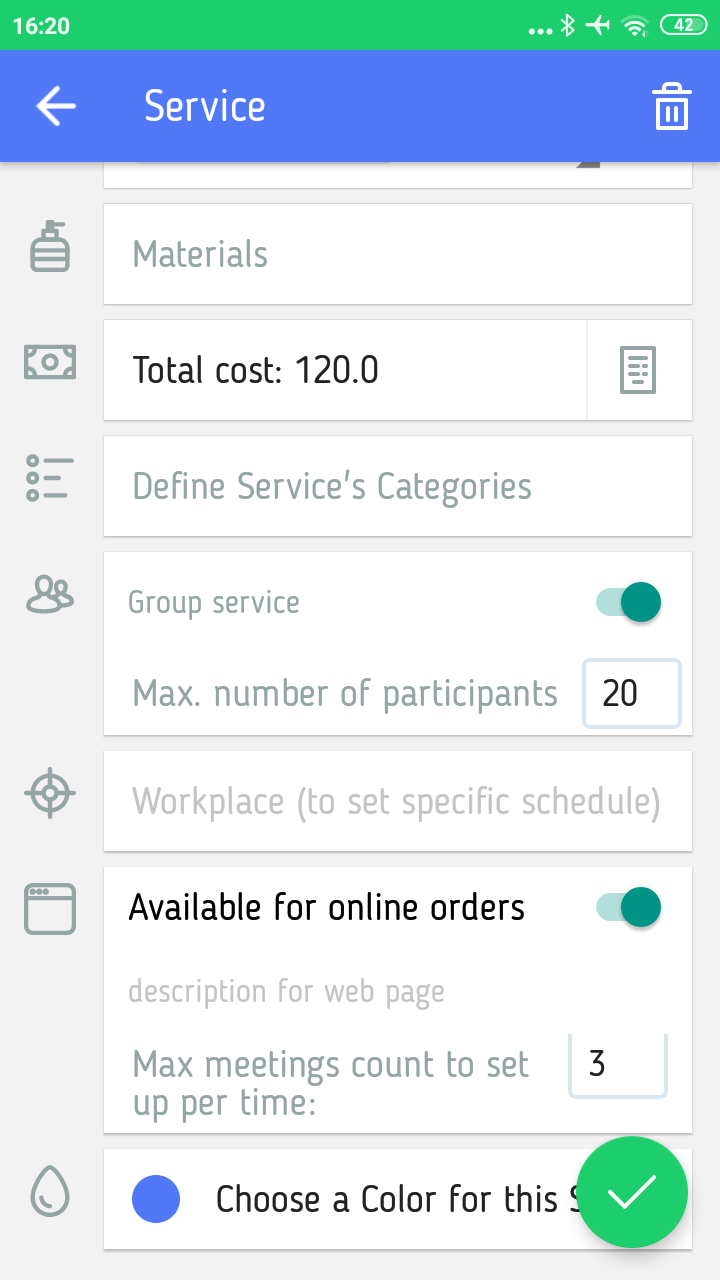Save the service with the green checkmark
The width and height of the screenshot is (720, 1280).
(x=632, y=1192)
